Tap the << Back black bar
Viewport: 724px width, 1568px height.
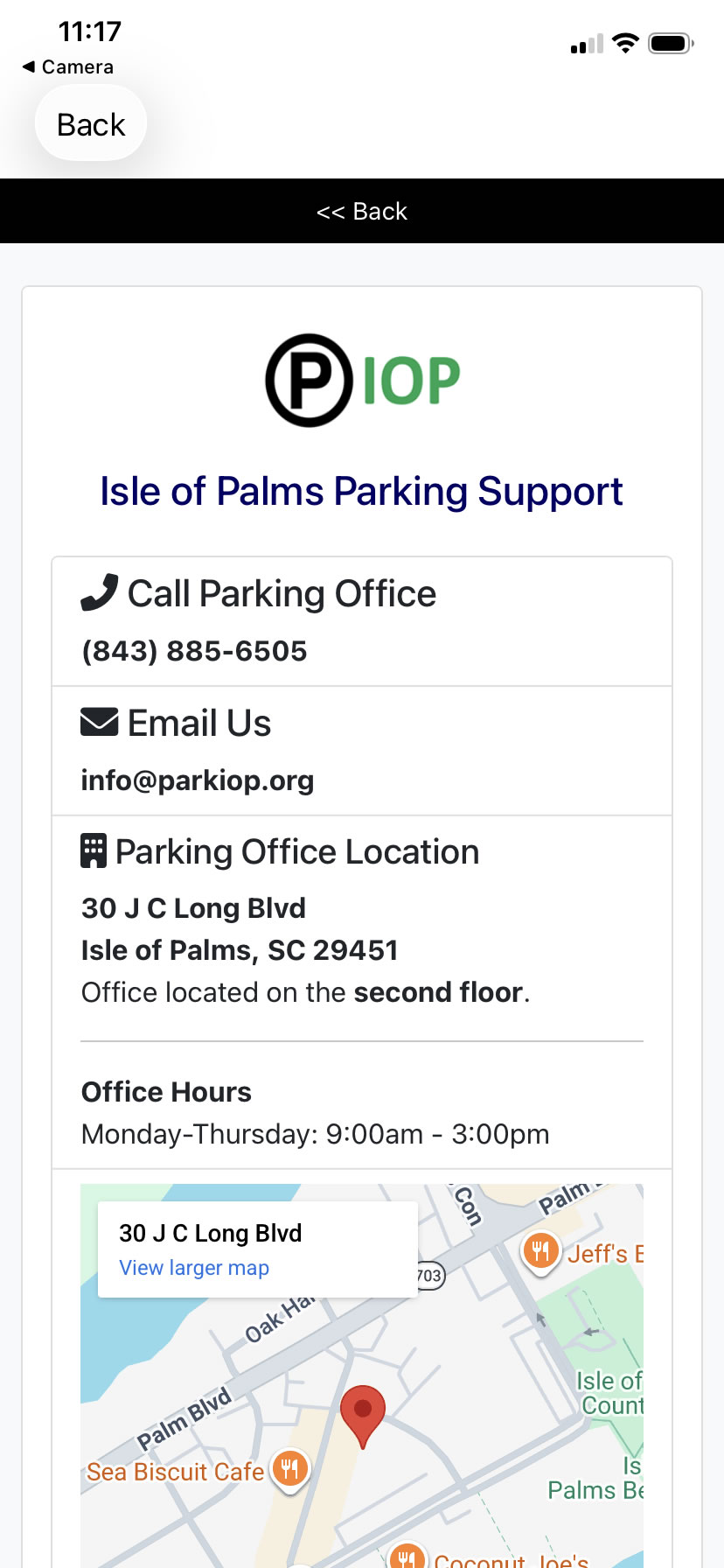[362, 212]
